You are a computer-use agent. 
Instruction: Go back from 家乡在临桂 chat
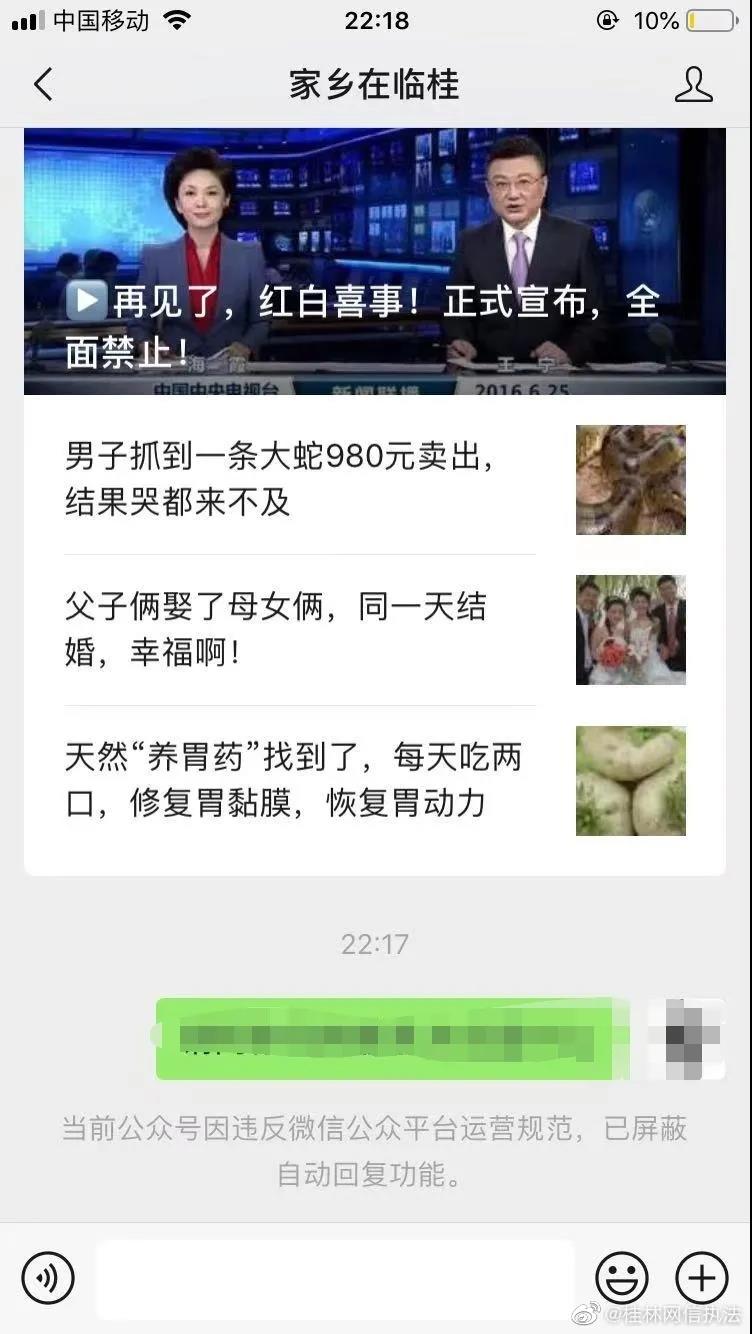(42, 85)
